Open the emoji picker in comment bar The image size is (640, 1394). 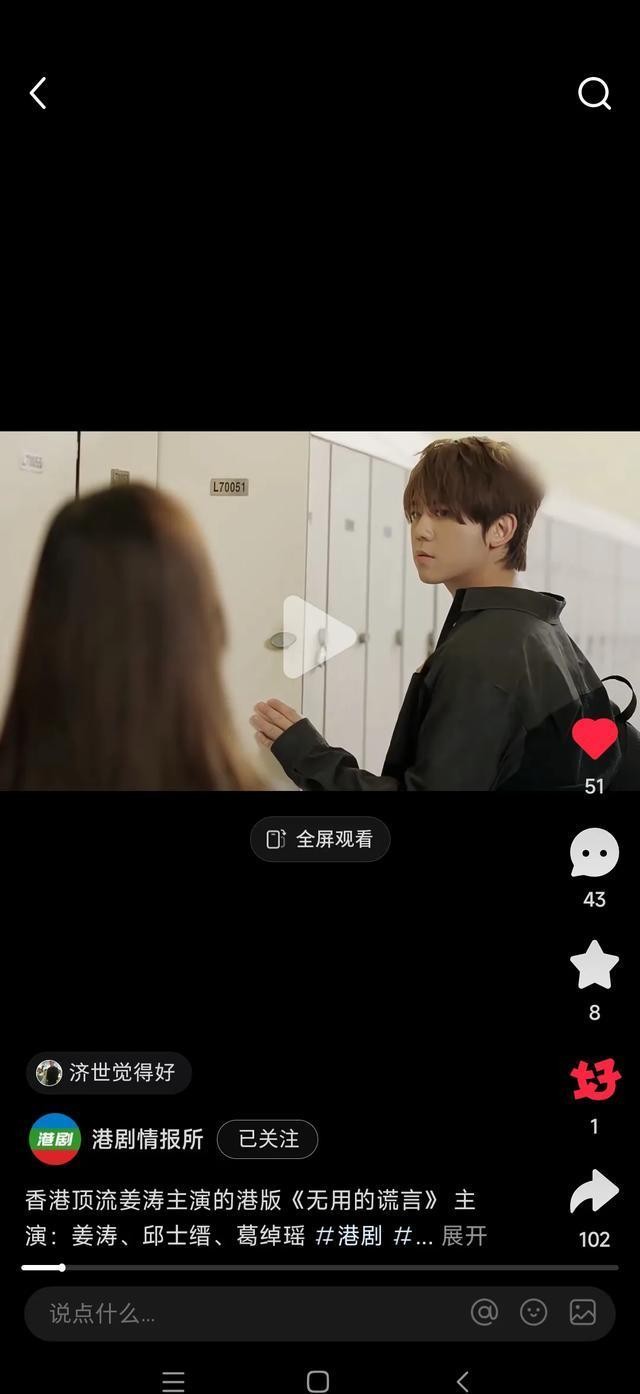pyautogui.click(x=533, y=1313)
